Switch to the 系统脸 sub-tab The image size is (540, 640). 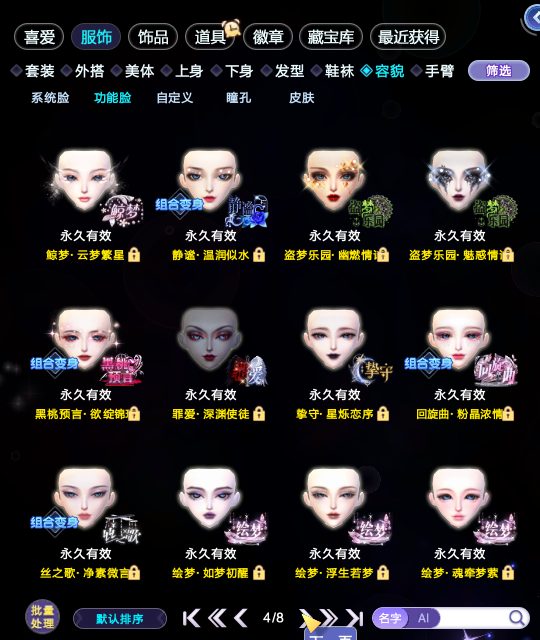point(50,98)
